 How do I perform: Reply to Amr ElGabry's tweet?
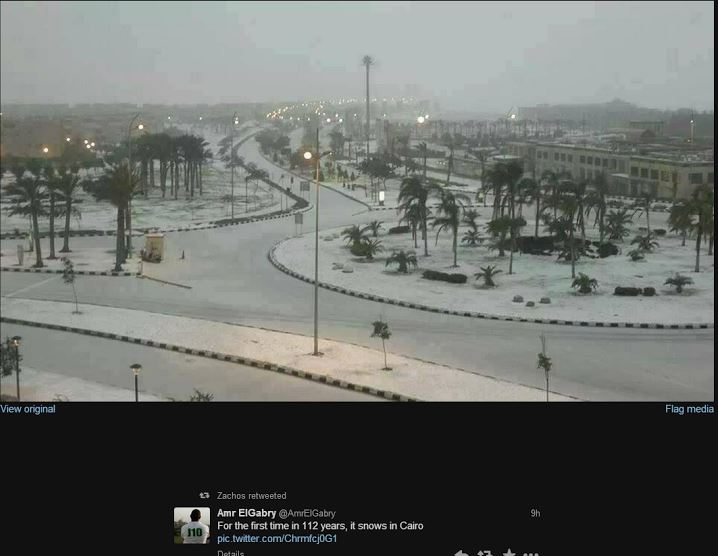coord(461,553)
